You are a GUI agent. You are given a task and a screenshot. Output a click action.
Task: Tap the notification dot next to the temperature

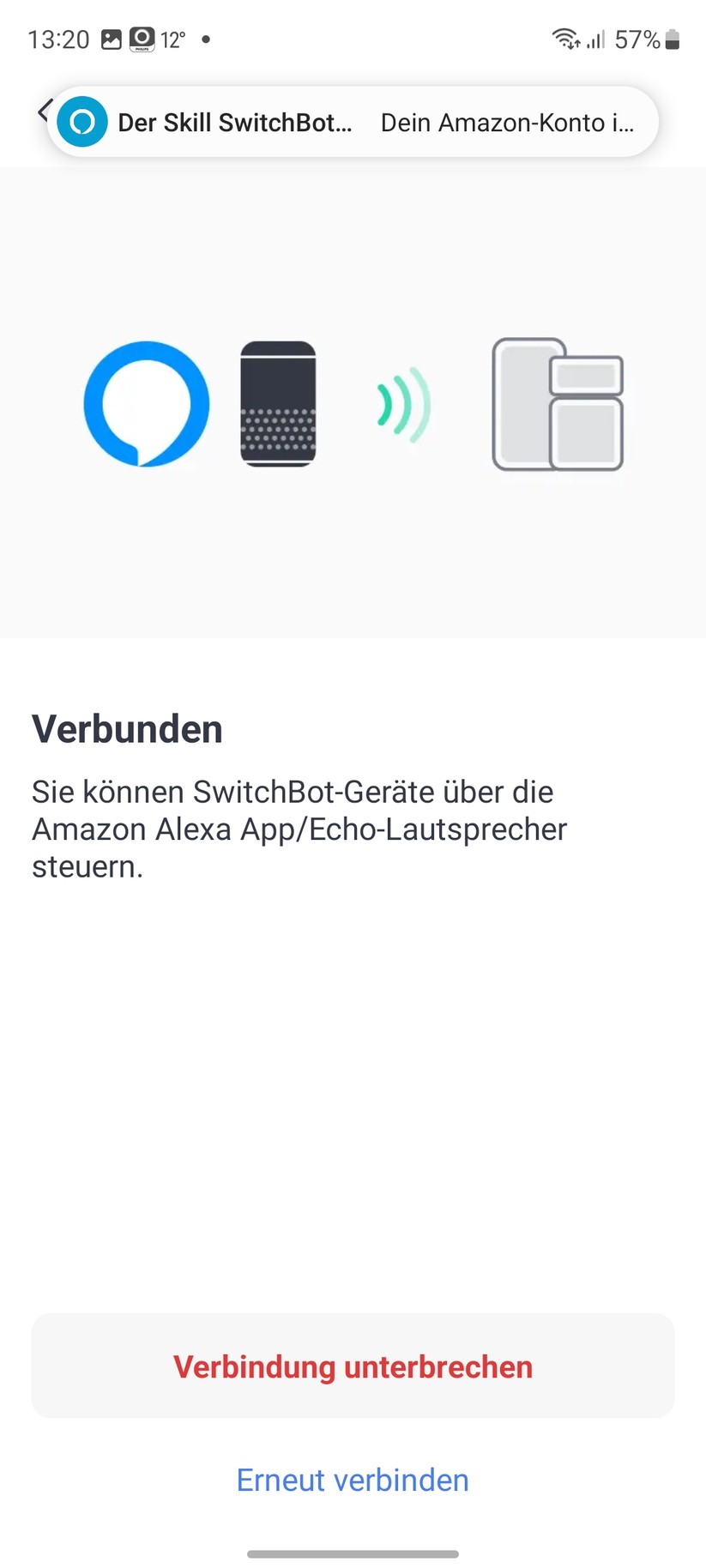click(205, 39)
